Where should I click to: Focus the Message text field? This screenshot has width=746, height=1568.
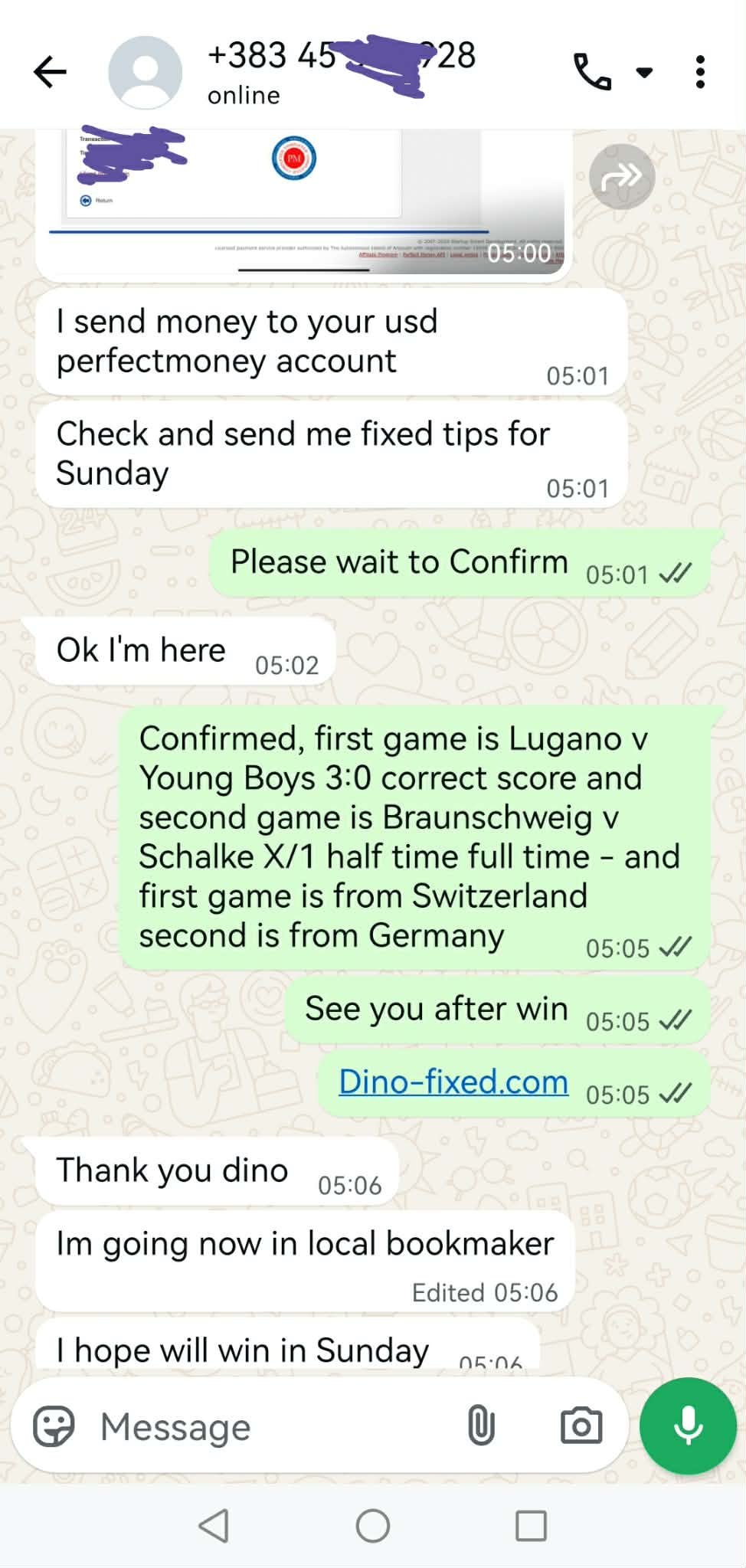(x=268, y=1426)
